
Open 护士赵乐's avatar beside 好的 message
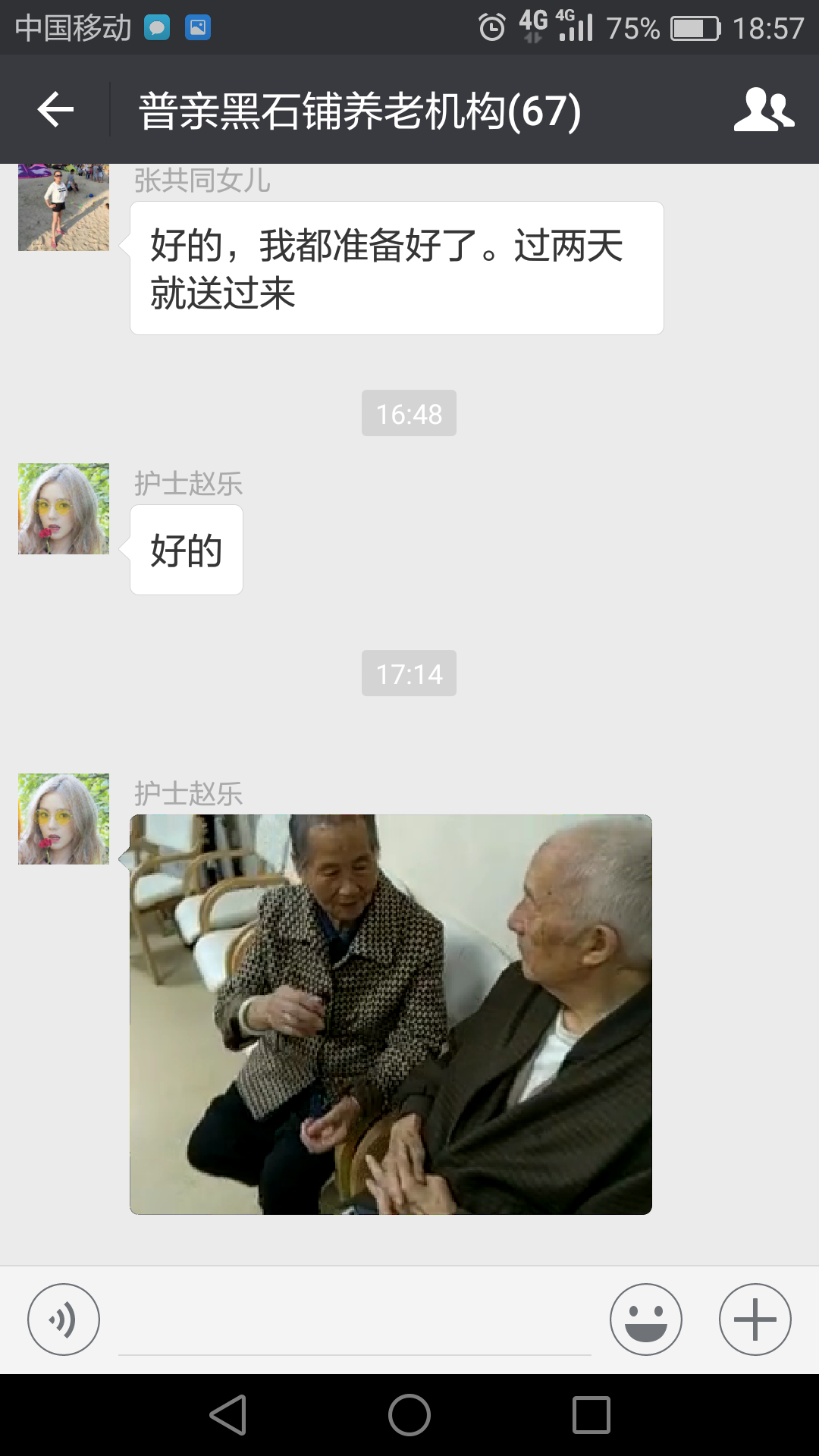[64, 509]
